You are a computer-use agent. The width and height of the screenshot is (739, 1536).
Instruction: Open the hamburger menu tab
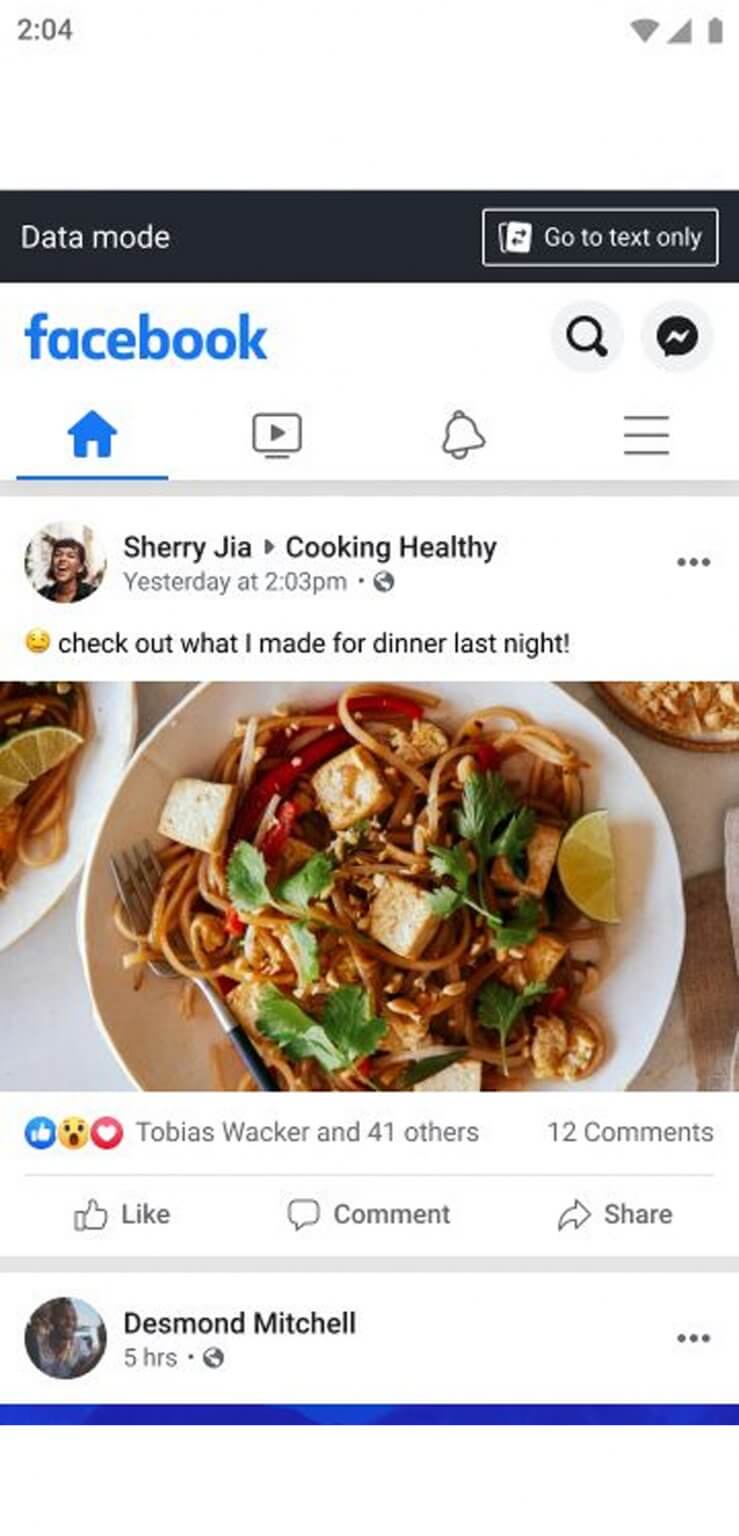(x=646, y=436)
